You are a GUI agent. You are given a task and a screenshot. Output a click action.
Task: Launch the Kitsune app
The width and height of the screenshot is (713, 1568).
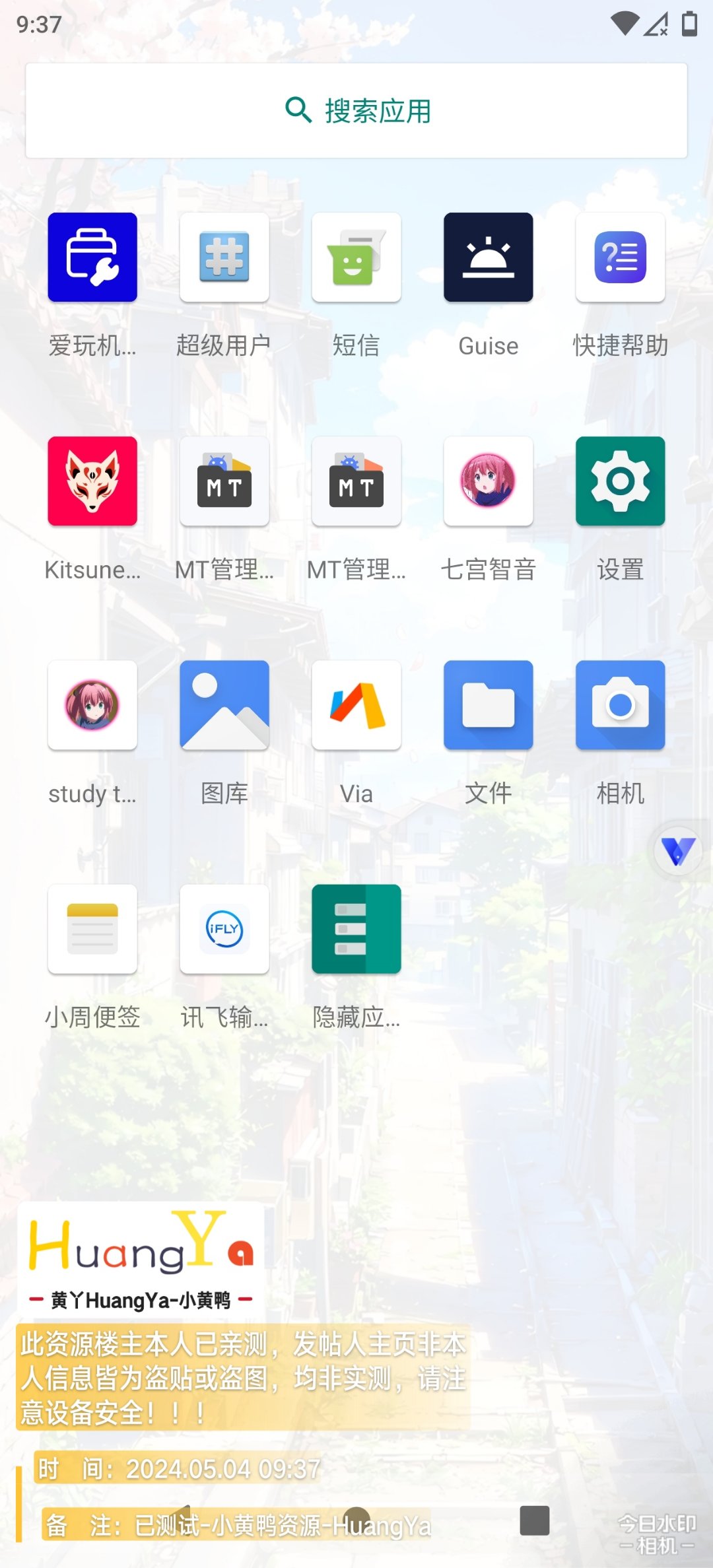tap(92, 481)
